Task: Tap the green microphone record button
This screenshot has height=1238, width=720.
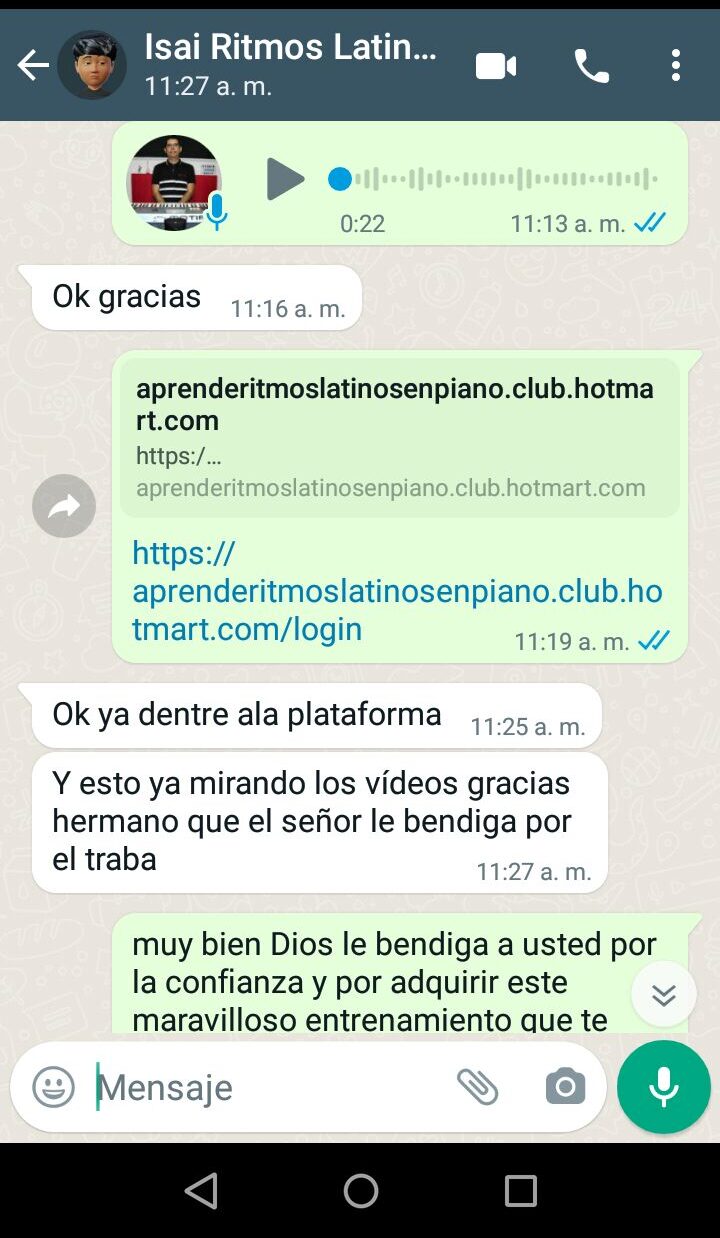Action: (663, 1087)
